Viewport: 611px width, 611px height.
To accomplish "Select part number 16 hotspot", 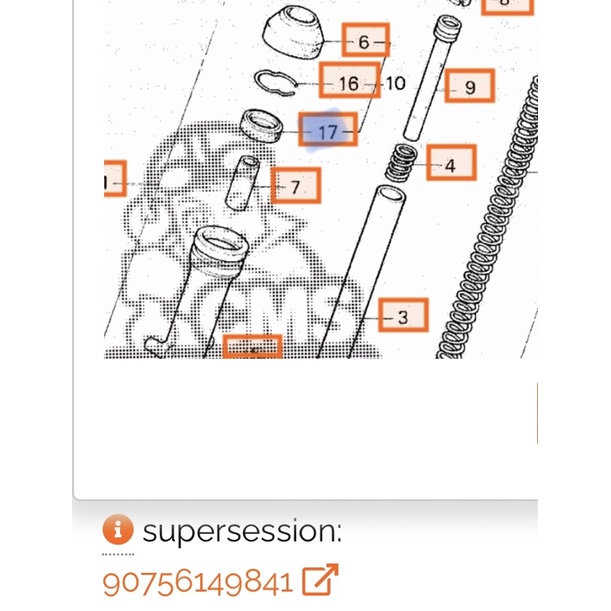I will point(350,83).
